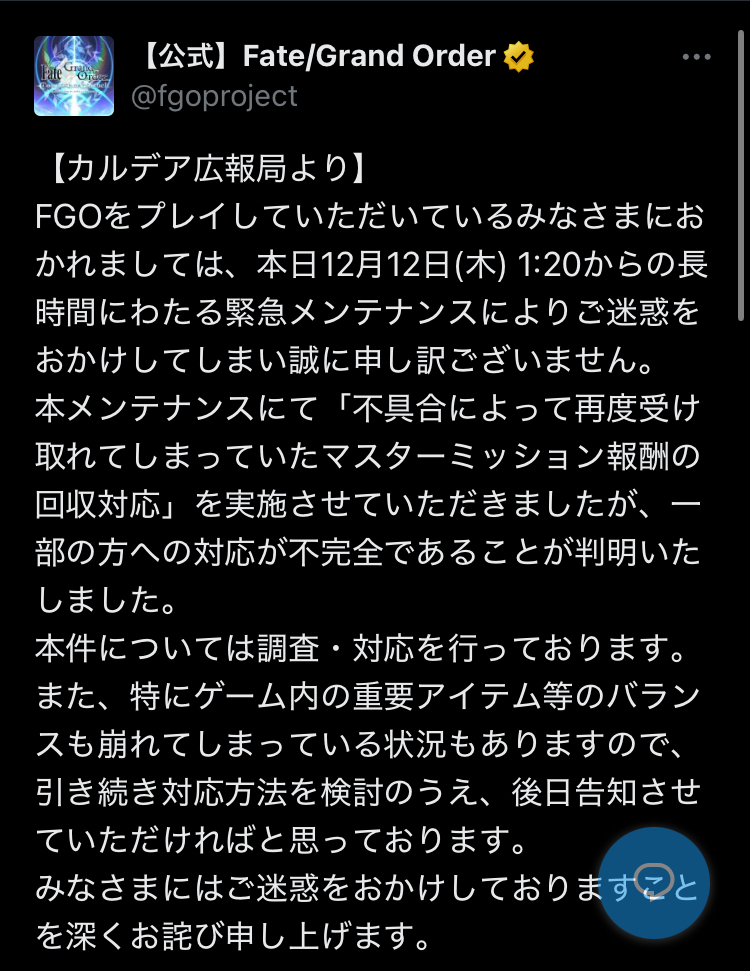
Task: Open the @fgoproject account handle
Action: tap(216, 96)
